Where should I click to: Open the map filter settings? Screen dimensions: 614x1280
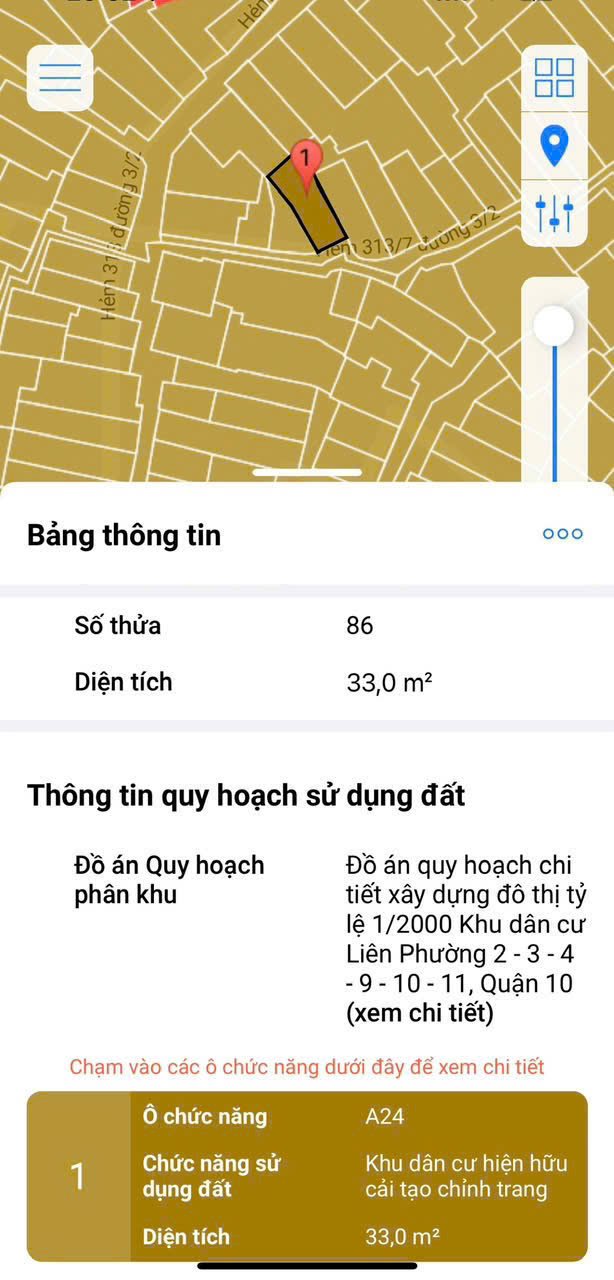coord(554,212)
